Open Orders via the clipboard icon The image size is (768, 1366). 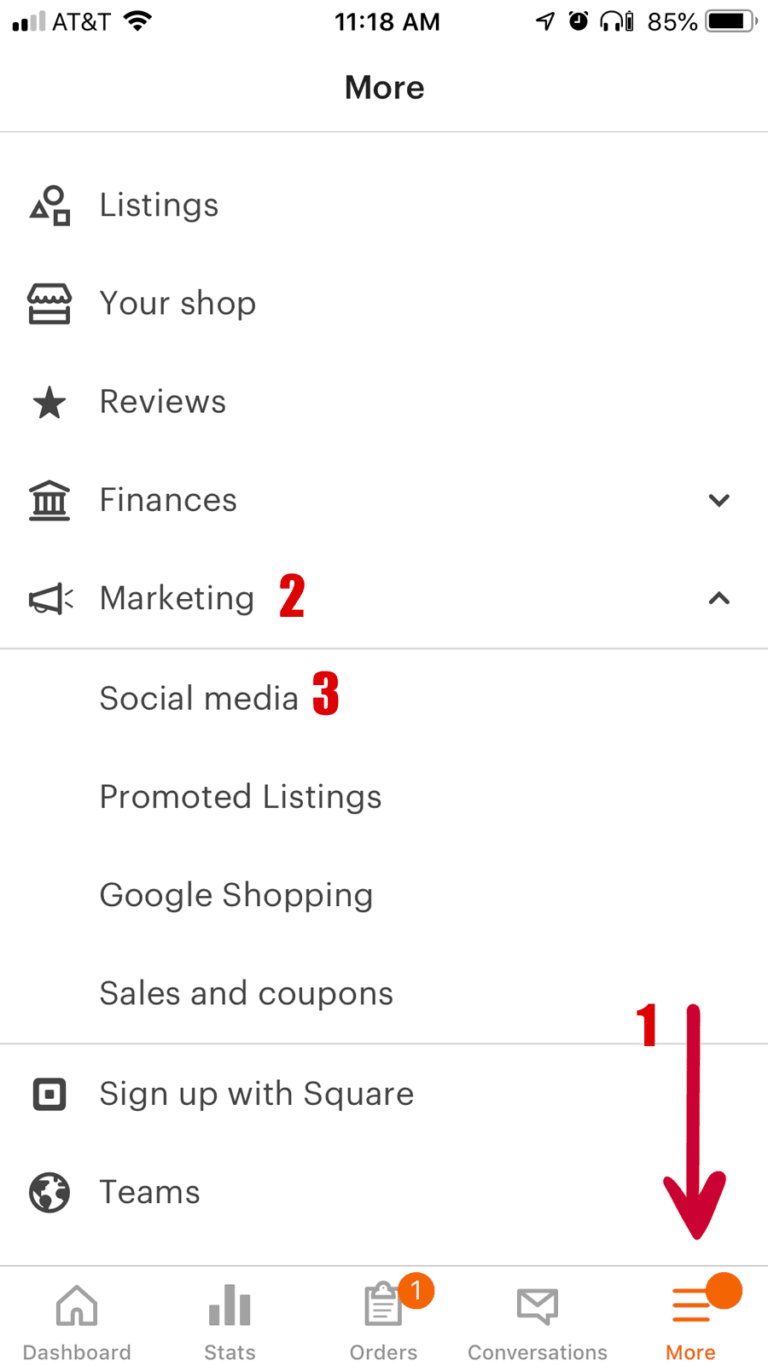click(x=383, y=1305)
